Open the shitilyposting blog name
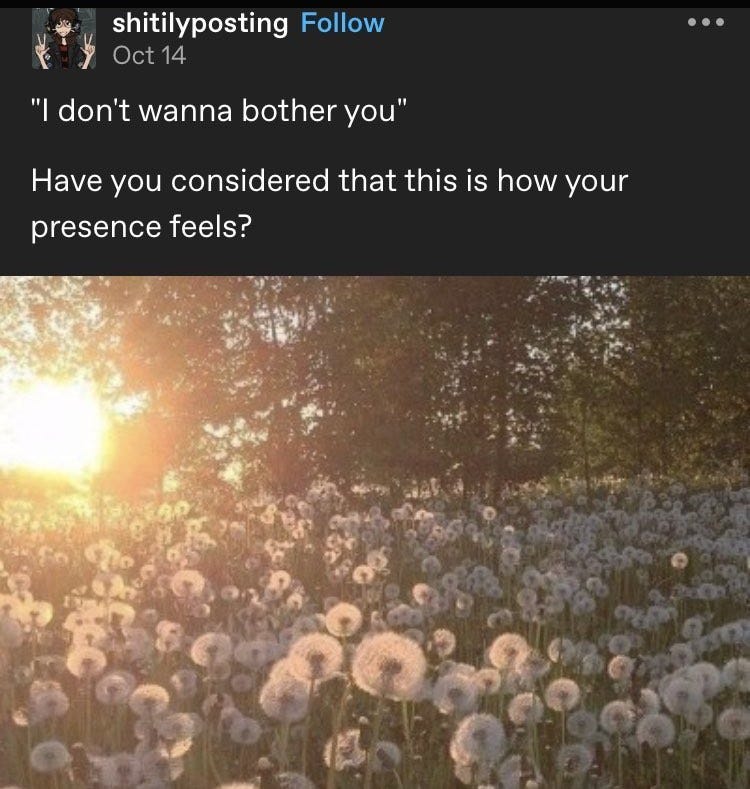This screenshot has height=789, width=750. click(x=200, y=24)
